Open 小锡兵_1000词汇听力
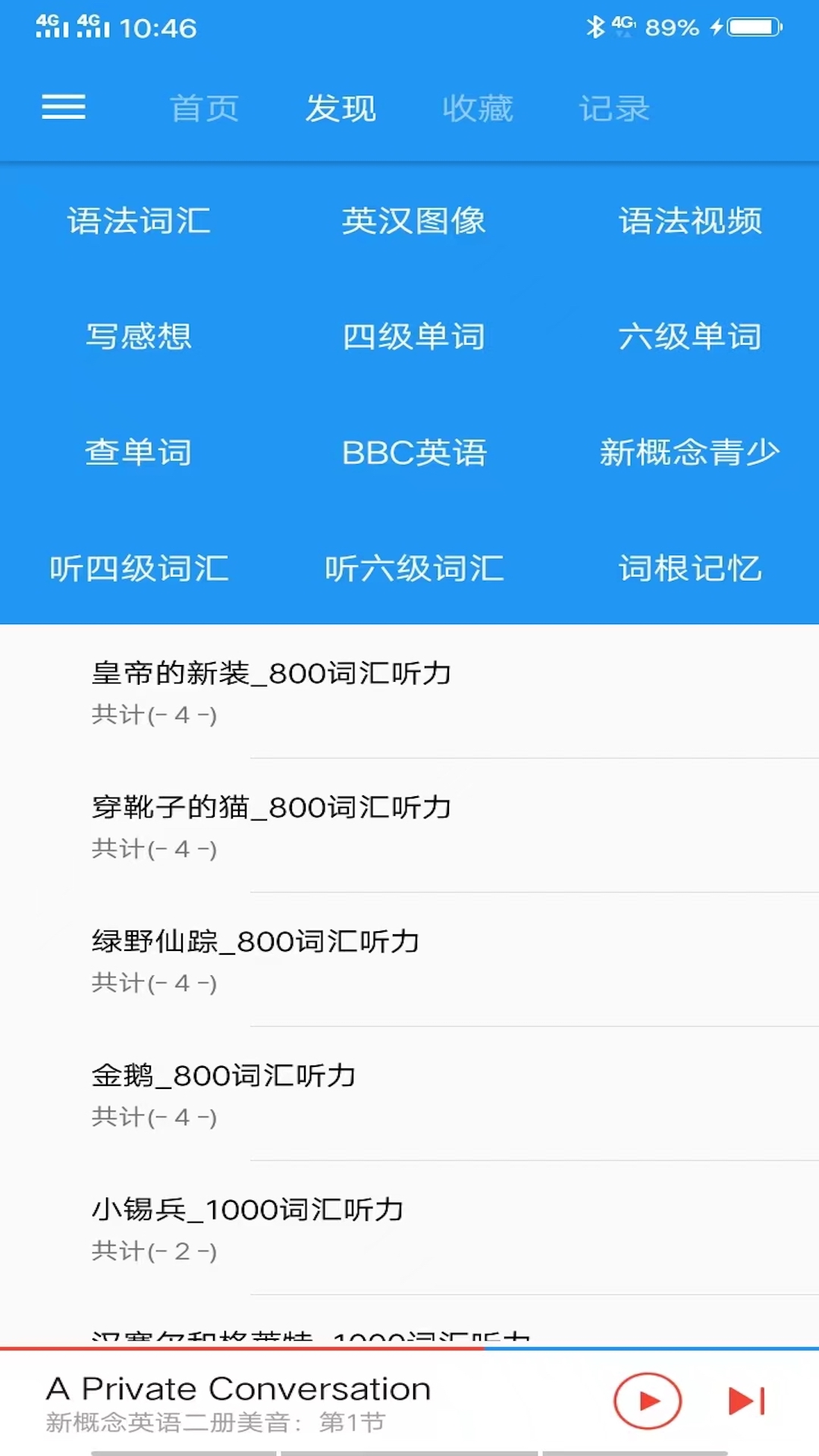 click(x=409, y=1228)
